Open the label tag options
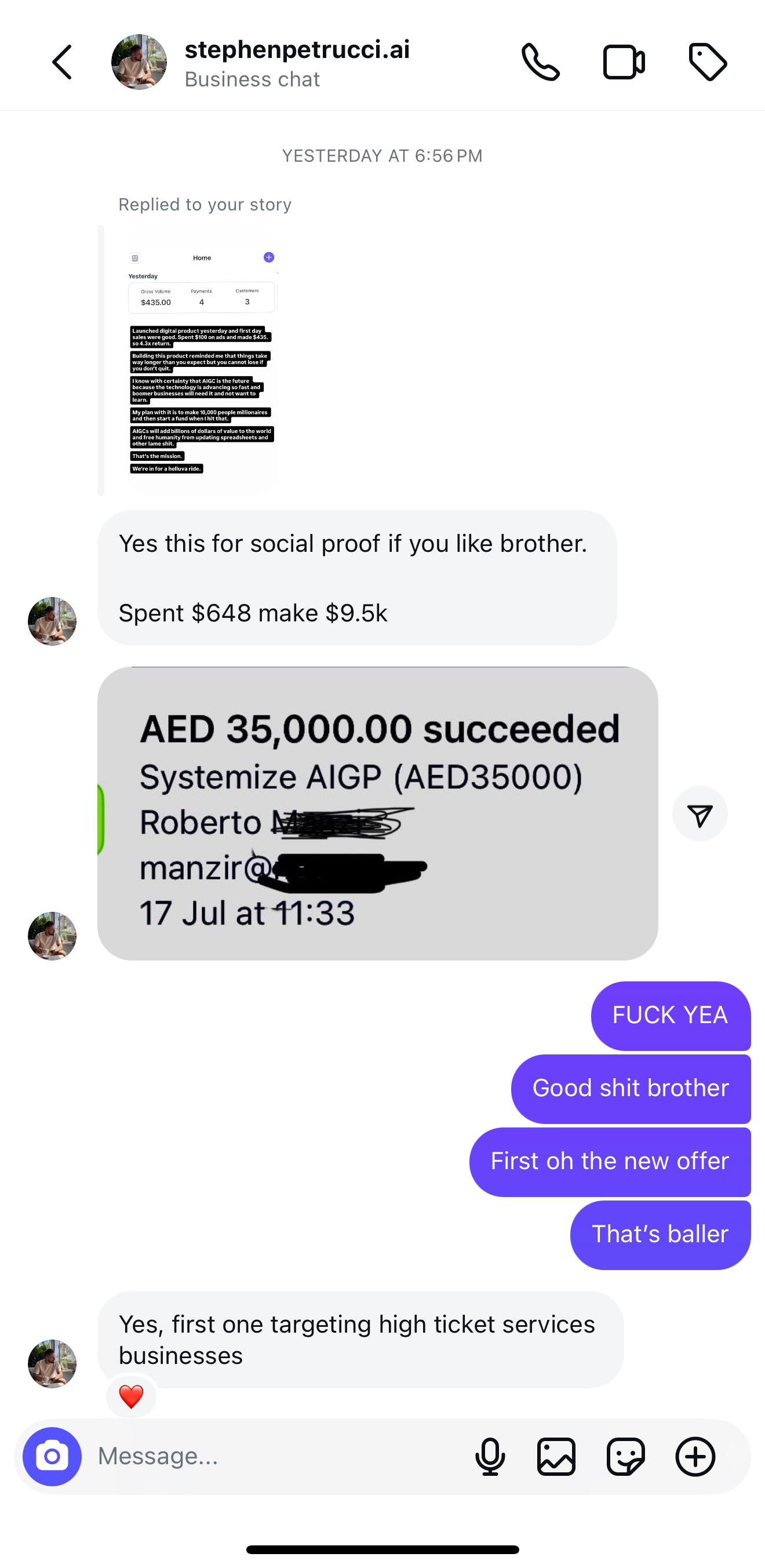This screenshot has width=765, height=1568. pos(708,62)
